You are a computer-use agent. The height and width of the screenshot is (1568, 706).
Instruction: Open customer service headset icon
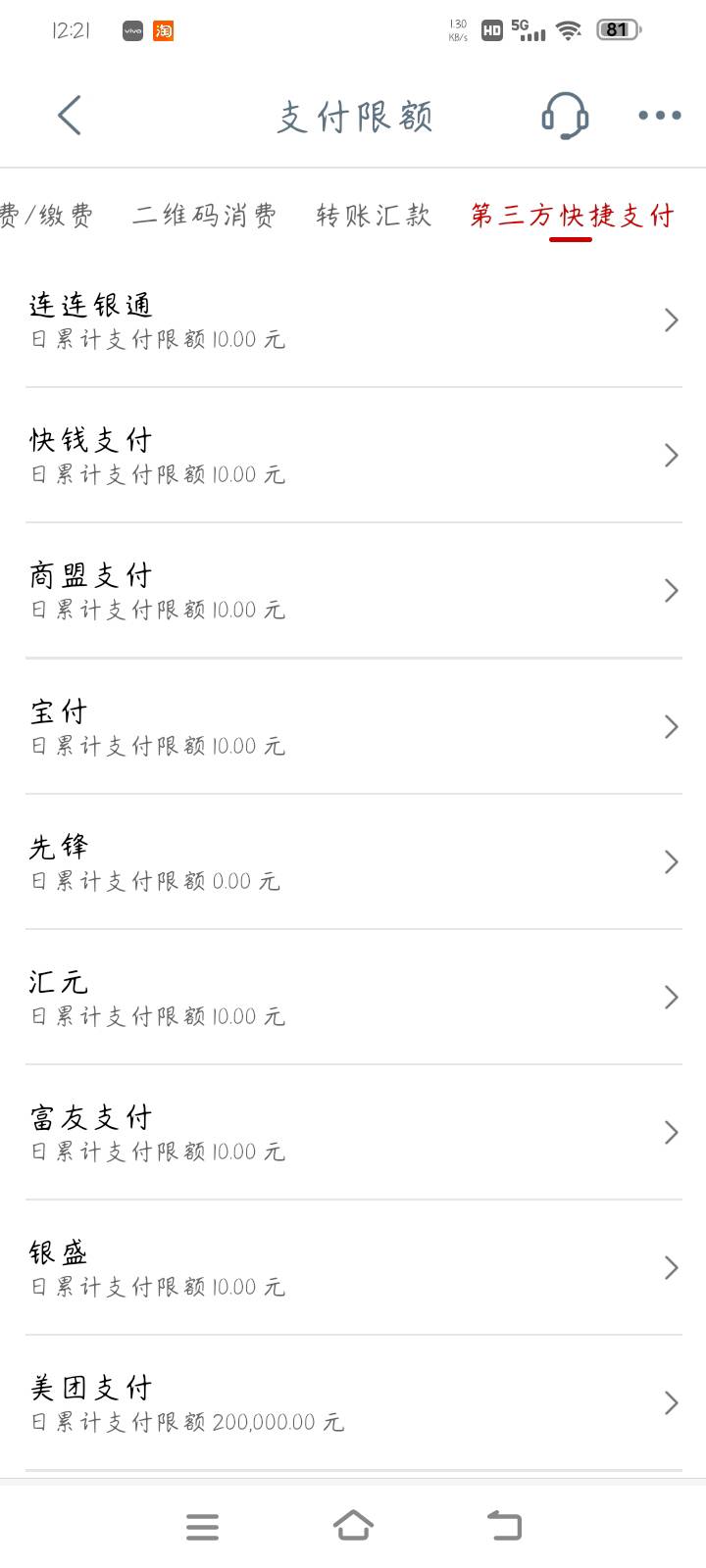pos(565,116)
